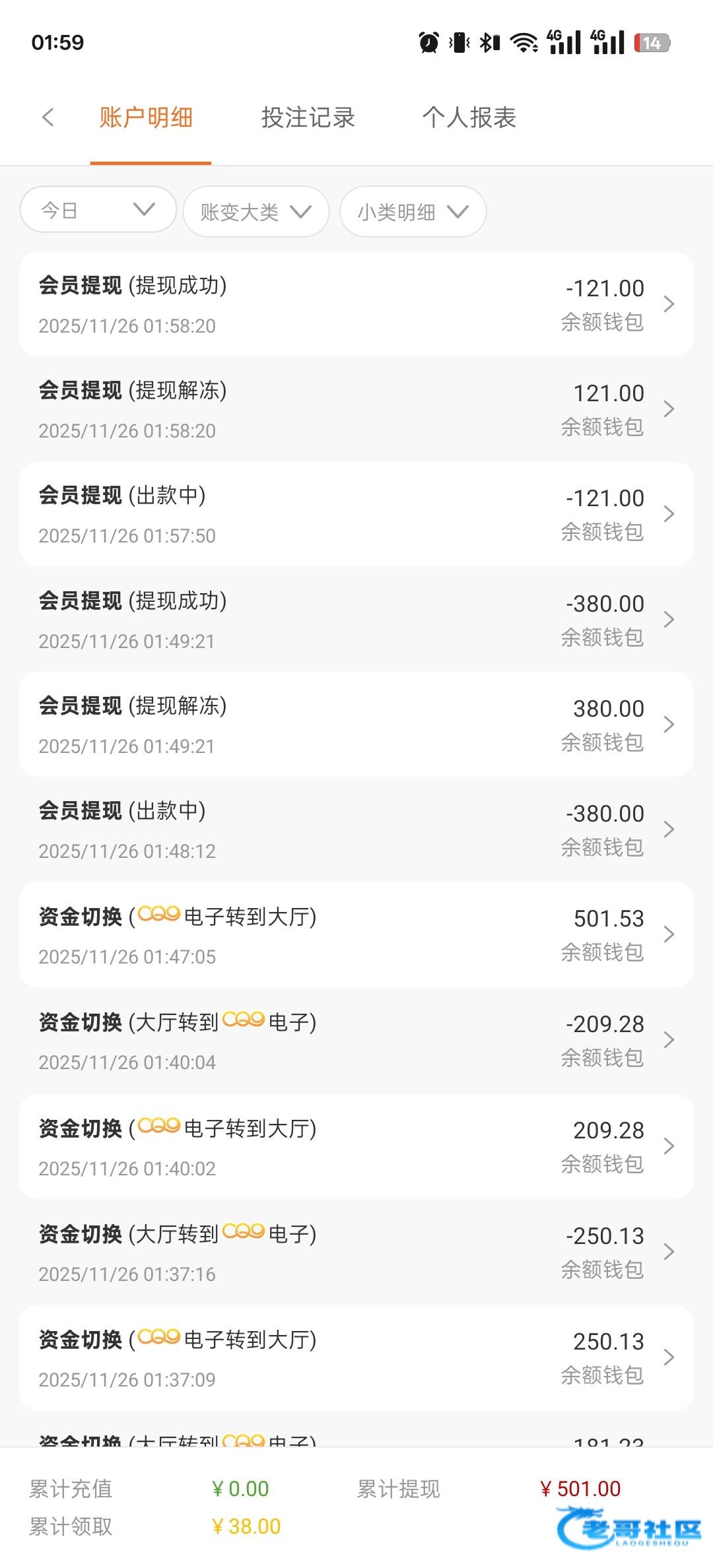Open the 提现成功 record at 01:58:20
This screenshot has width=713, height=1568.
(356, 304)
